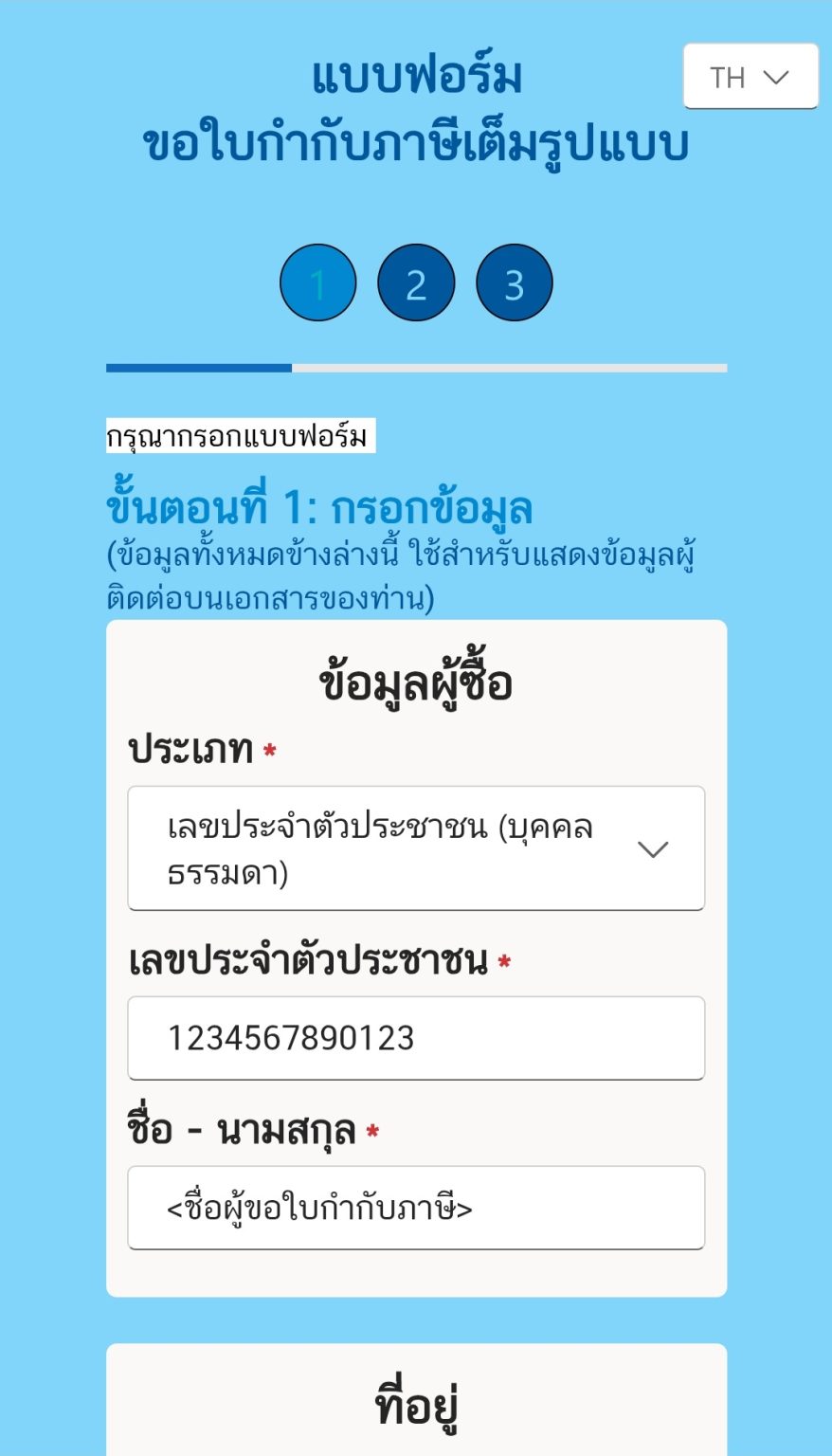
Task: Expand the ประเภท buyer type dropdown
Action: [x=416, y=848]
